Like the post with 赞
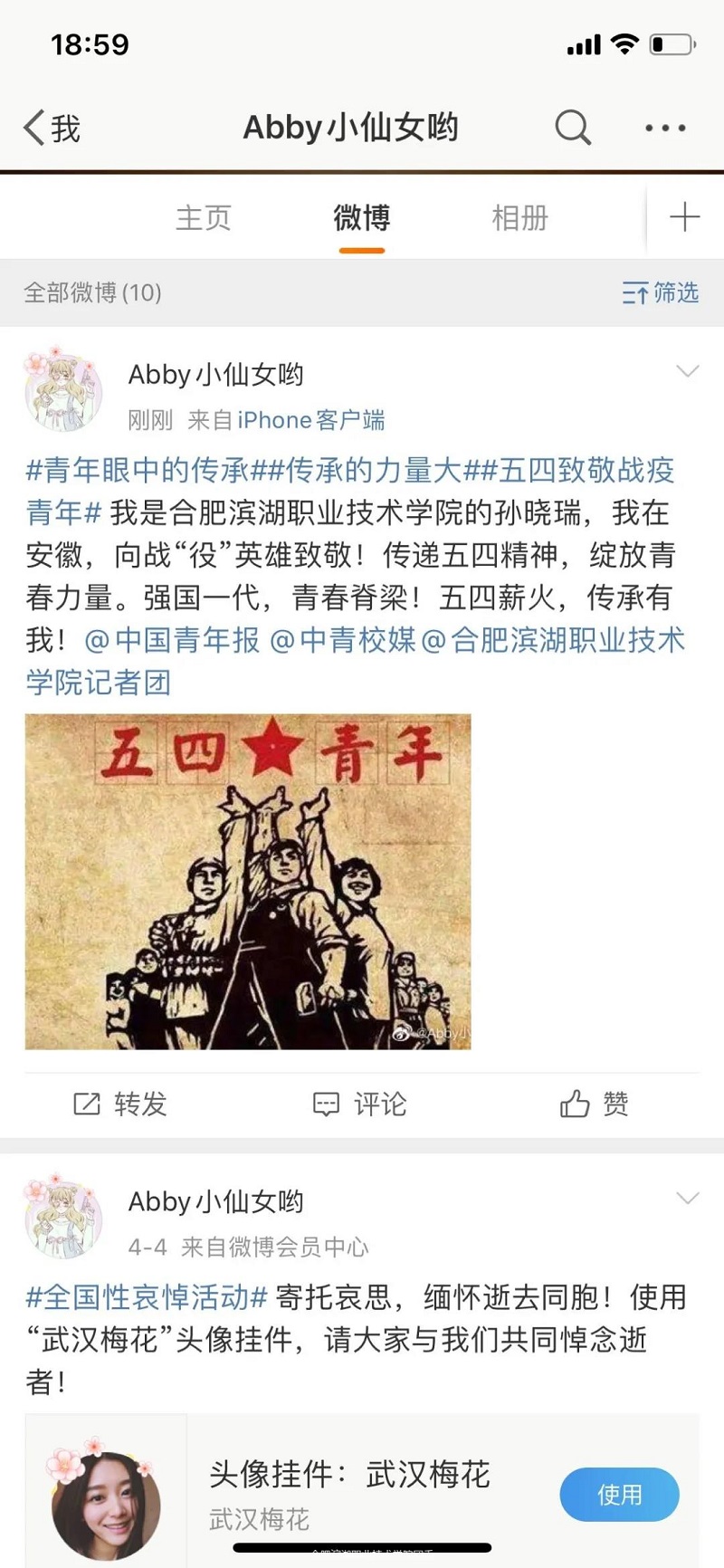 (x=595, y=1104)
